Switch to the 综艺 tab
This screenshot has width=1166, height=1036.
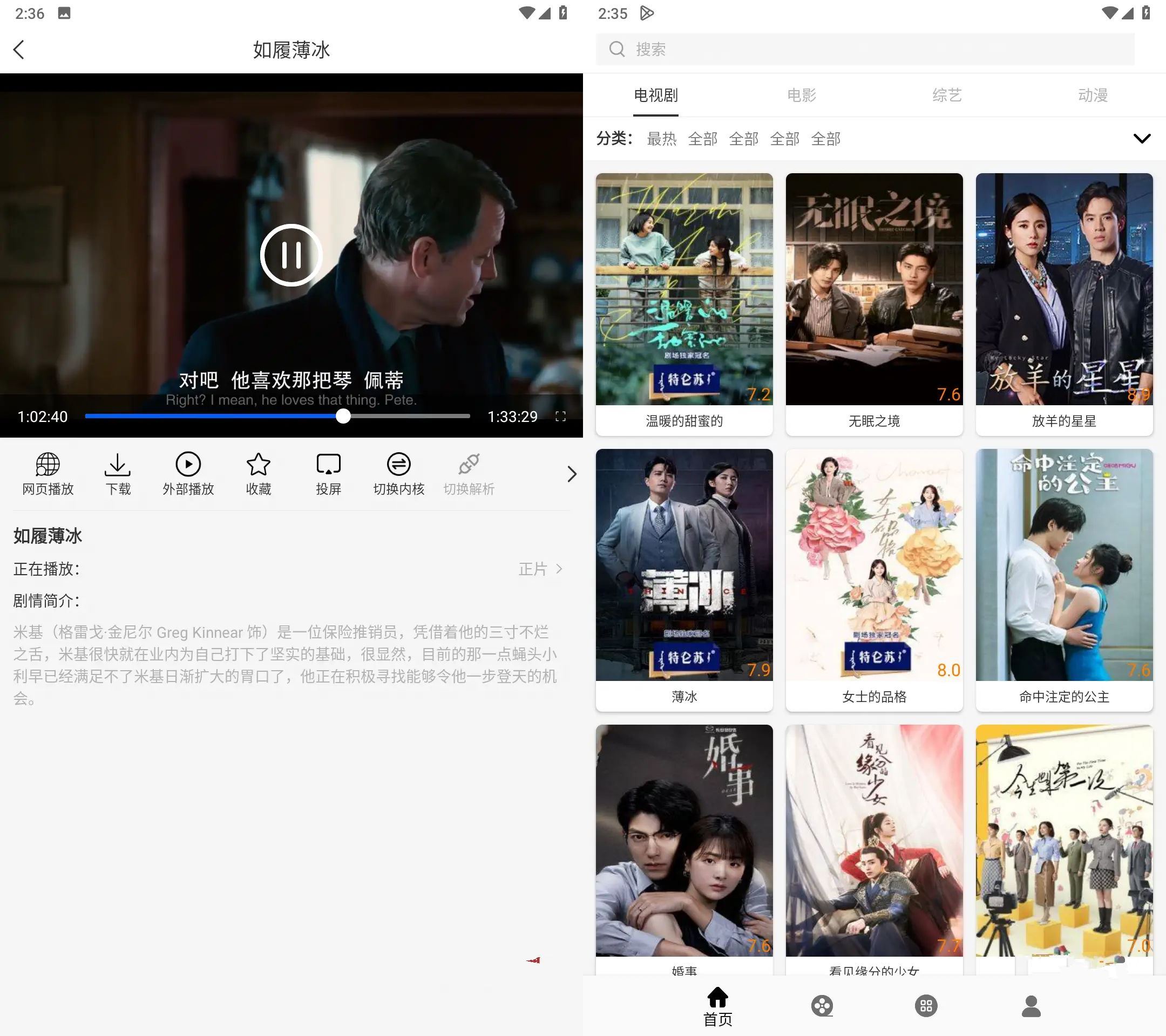pyautogui.click(x=947, y=95)
